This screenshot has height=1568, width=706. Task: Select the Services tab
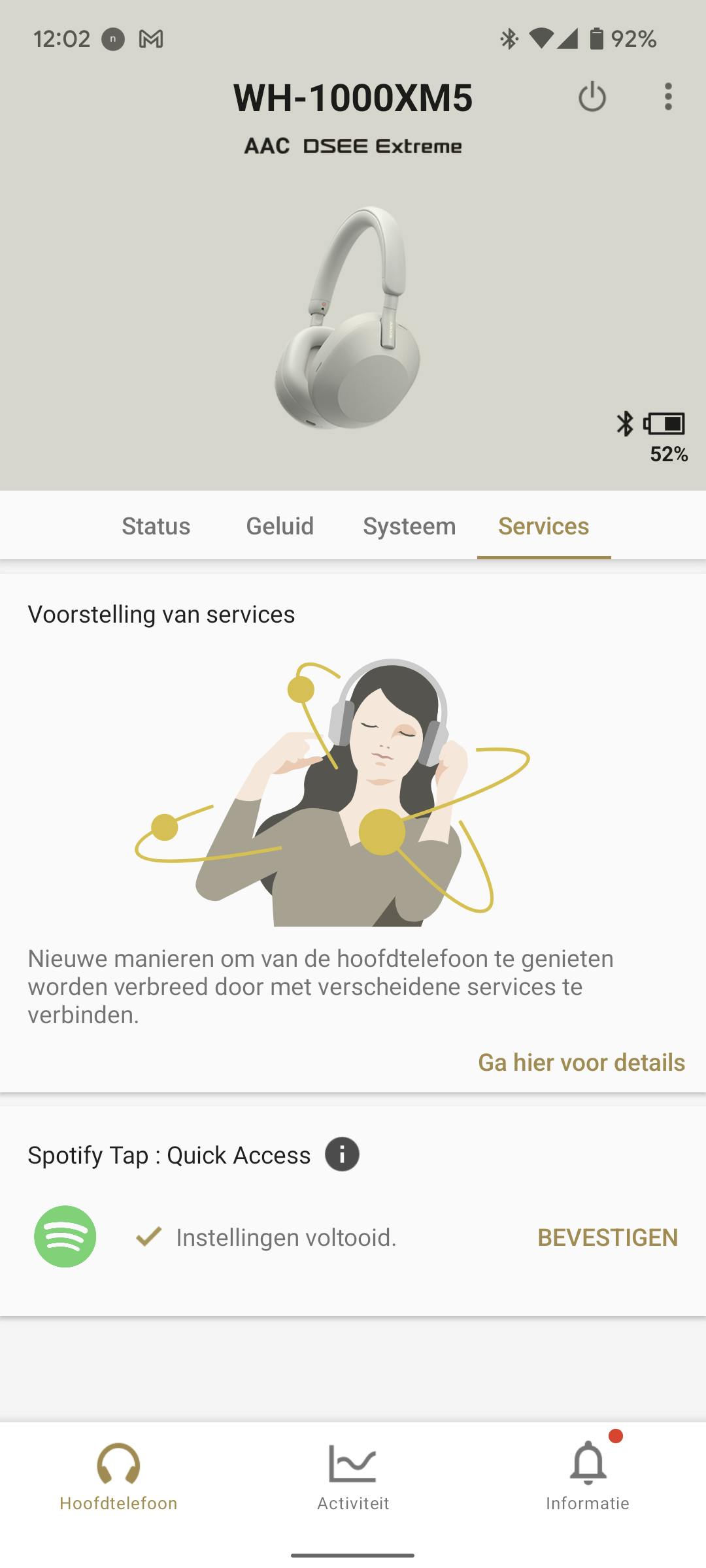(x=543, y=526)
